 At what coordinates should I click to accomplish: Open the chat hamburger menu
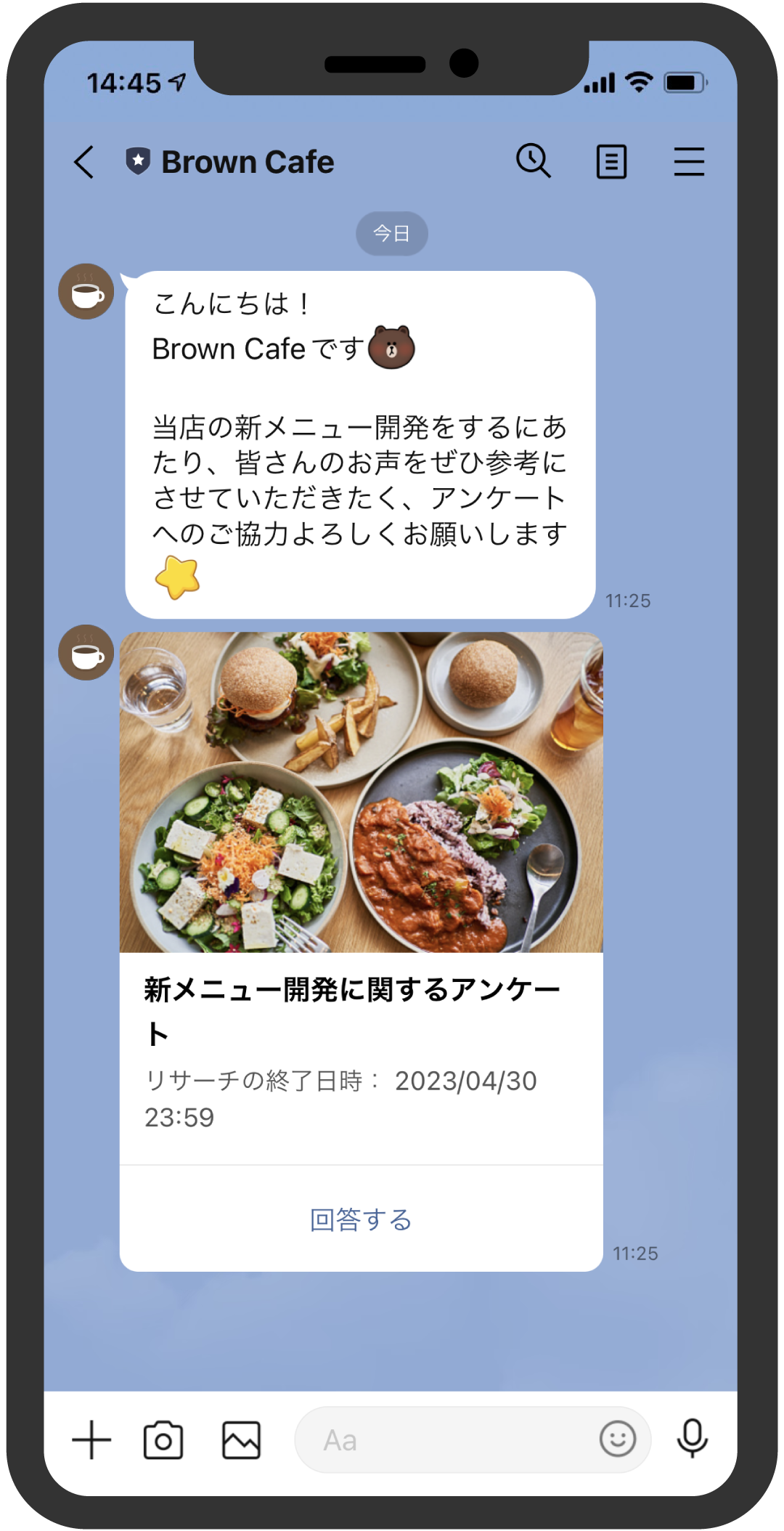[x=689, y=161]
